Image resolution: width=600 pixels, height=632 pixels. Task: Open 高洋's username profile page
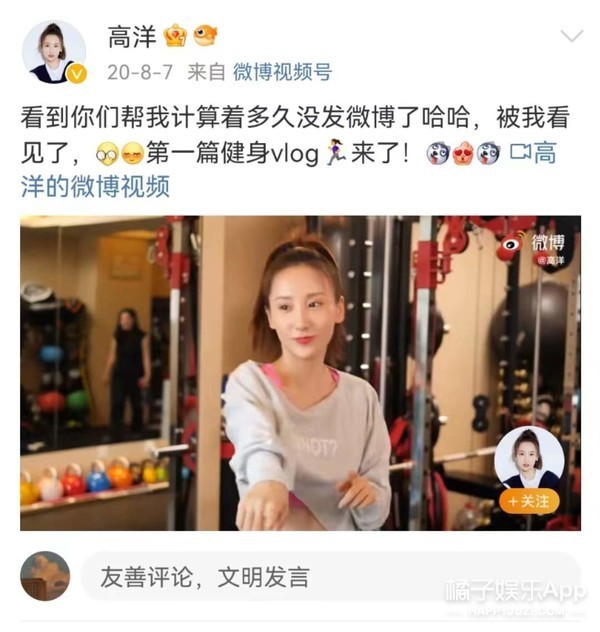tap(132, 36)
